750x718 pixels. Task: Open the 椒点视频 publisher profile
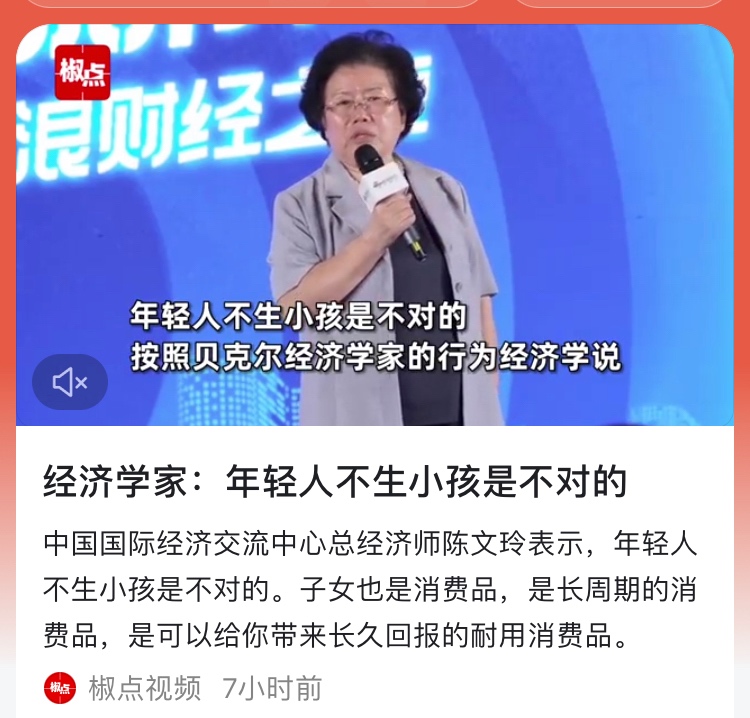[145, 688]
